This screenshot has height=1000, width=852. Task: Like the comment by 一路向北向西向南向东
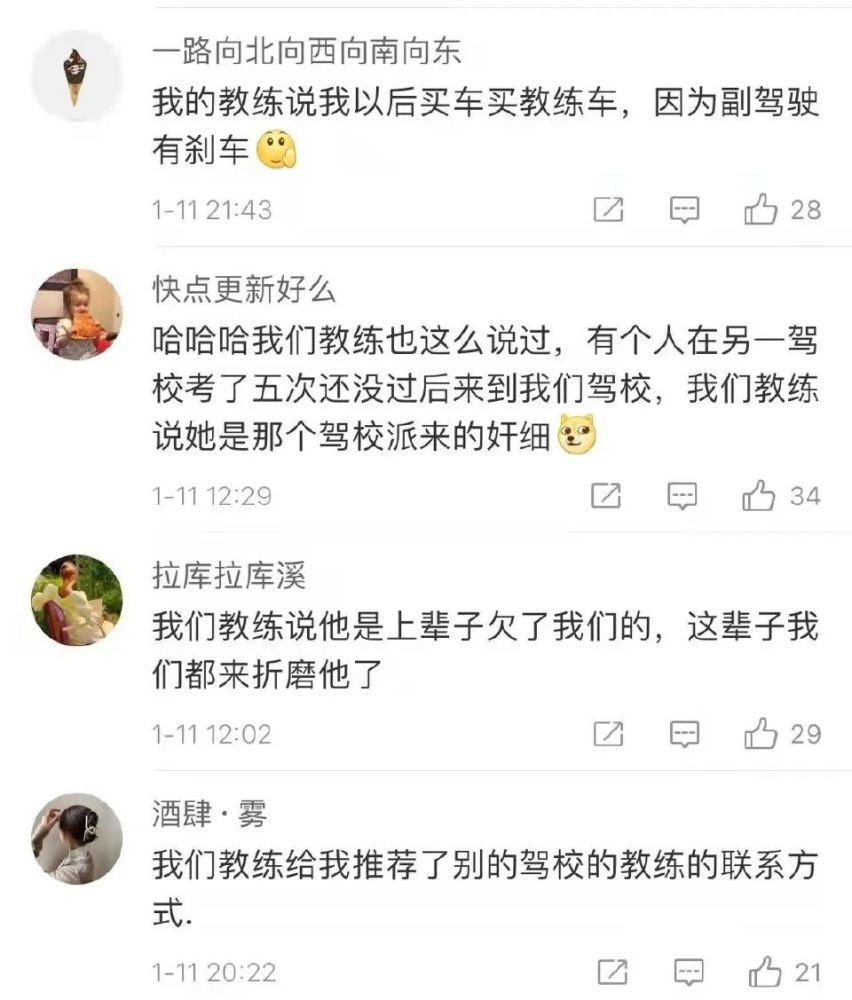[762, 210]
